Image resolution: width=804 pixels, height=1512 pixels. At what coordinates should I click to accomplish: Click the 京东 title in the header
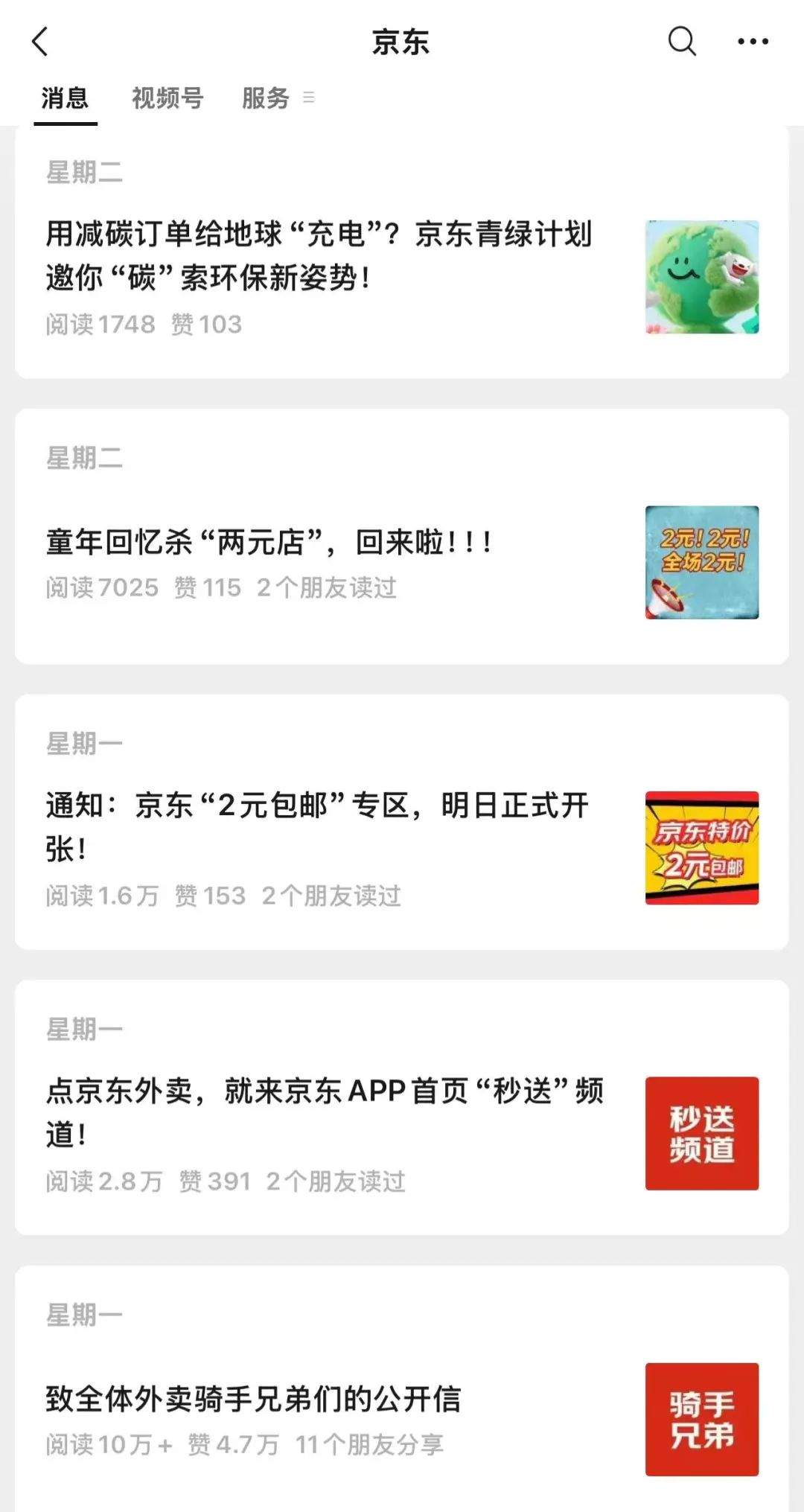click(402, 42)
